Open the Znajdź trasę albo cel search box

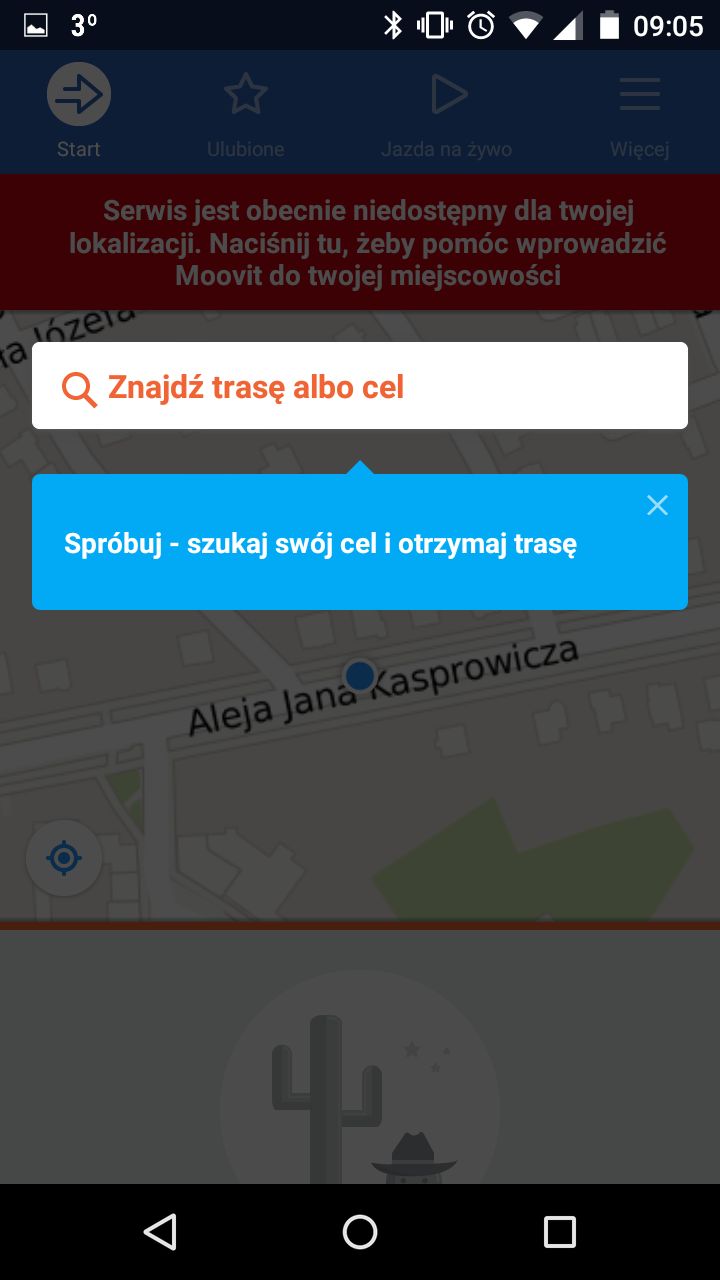pyautogui.click(x=360, y=386)
